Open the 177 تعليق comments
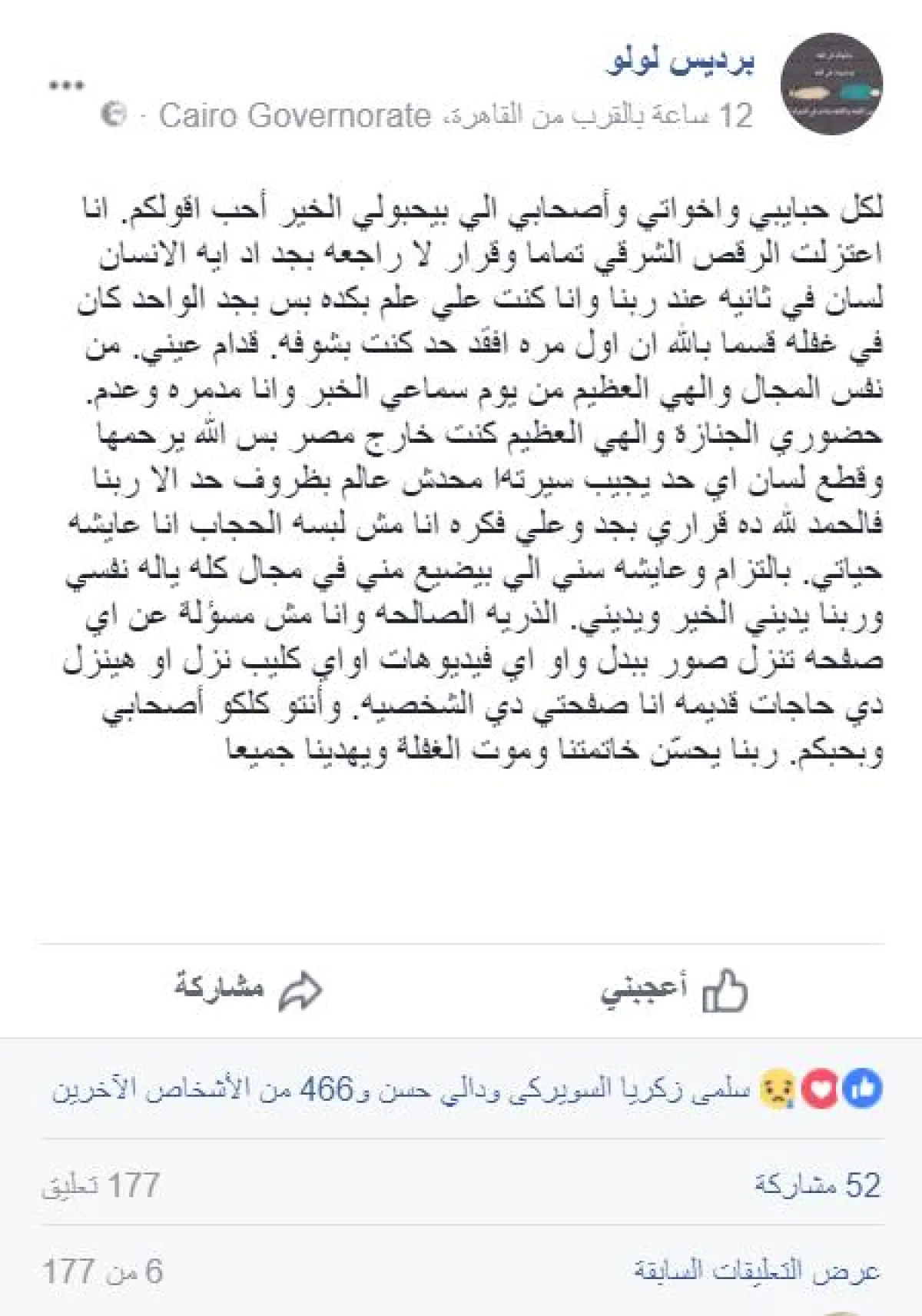The height and width of the screenshot is (1316, 922). (x=101, y=1185)
